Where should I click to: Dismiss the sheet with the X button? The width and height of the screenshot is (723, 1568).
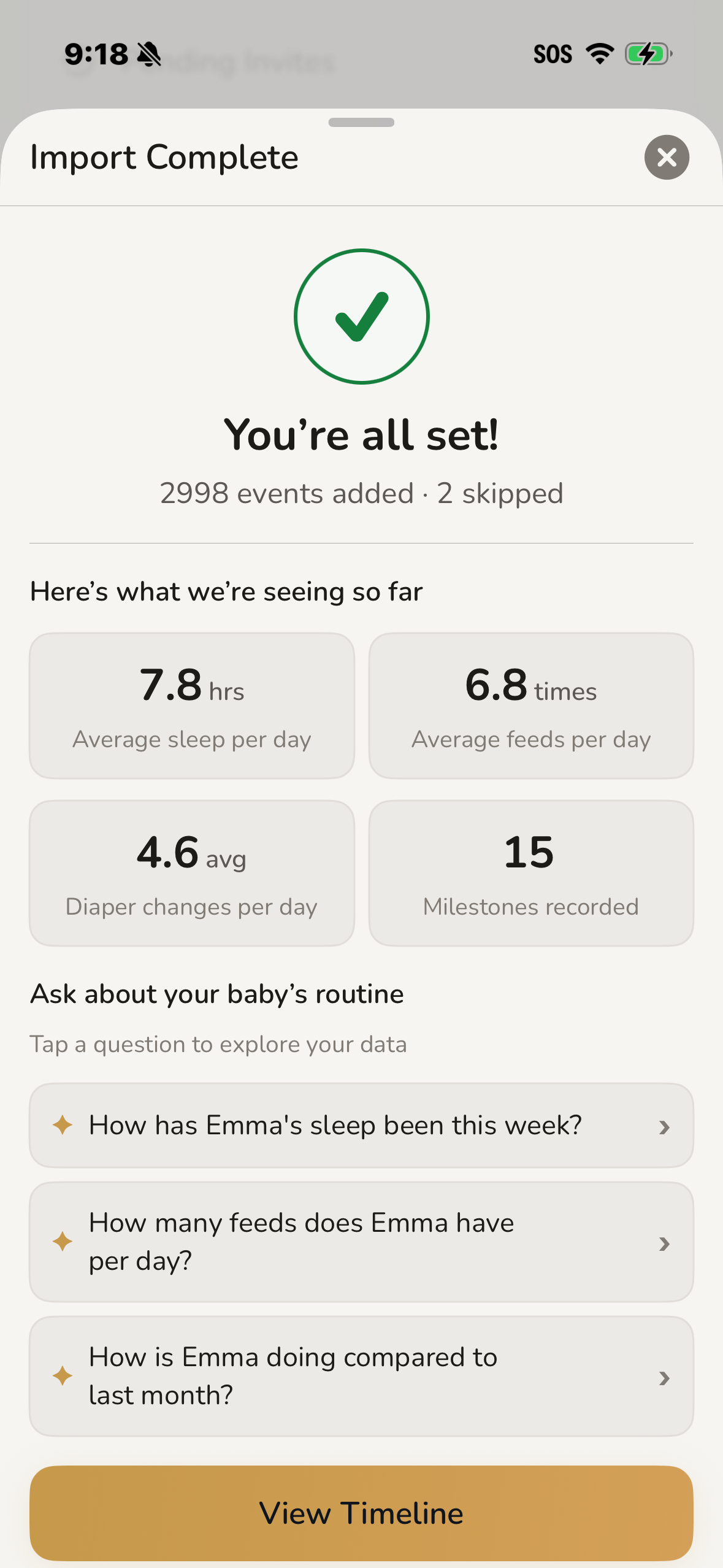tap(667, 157)
